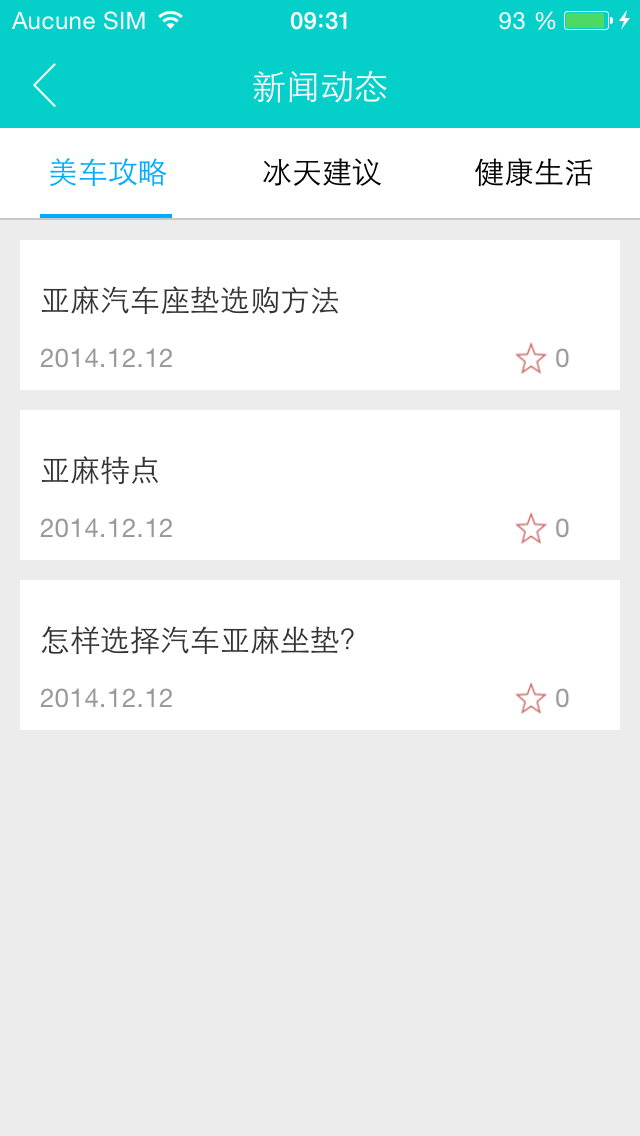Open article 怎样选择汽车亚麻坐垫?

coord(320,655)
